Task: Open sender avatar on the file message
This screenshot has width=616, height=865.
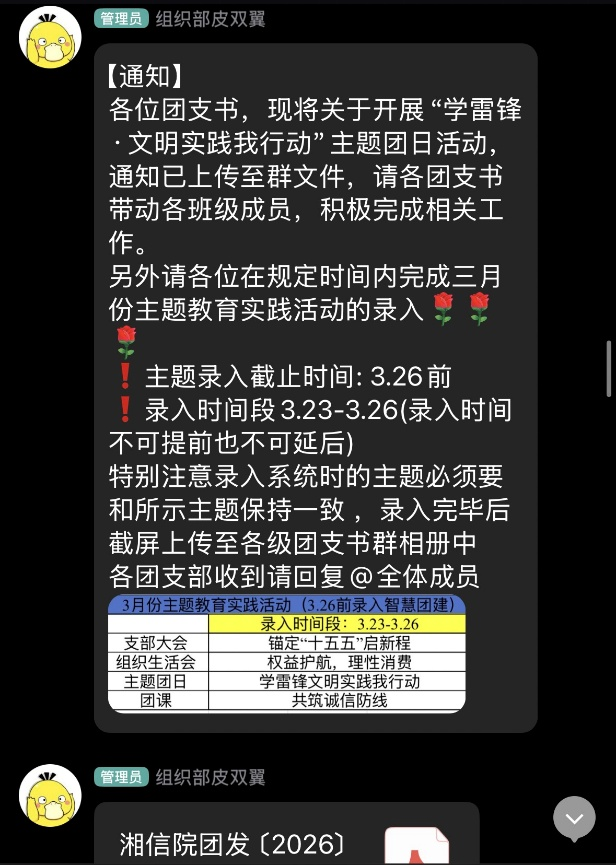Action: coord(50,796)
